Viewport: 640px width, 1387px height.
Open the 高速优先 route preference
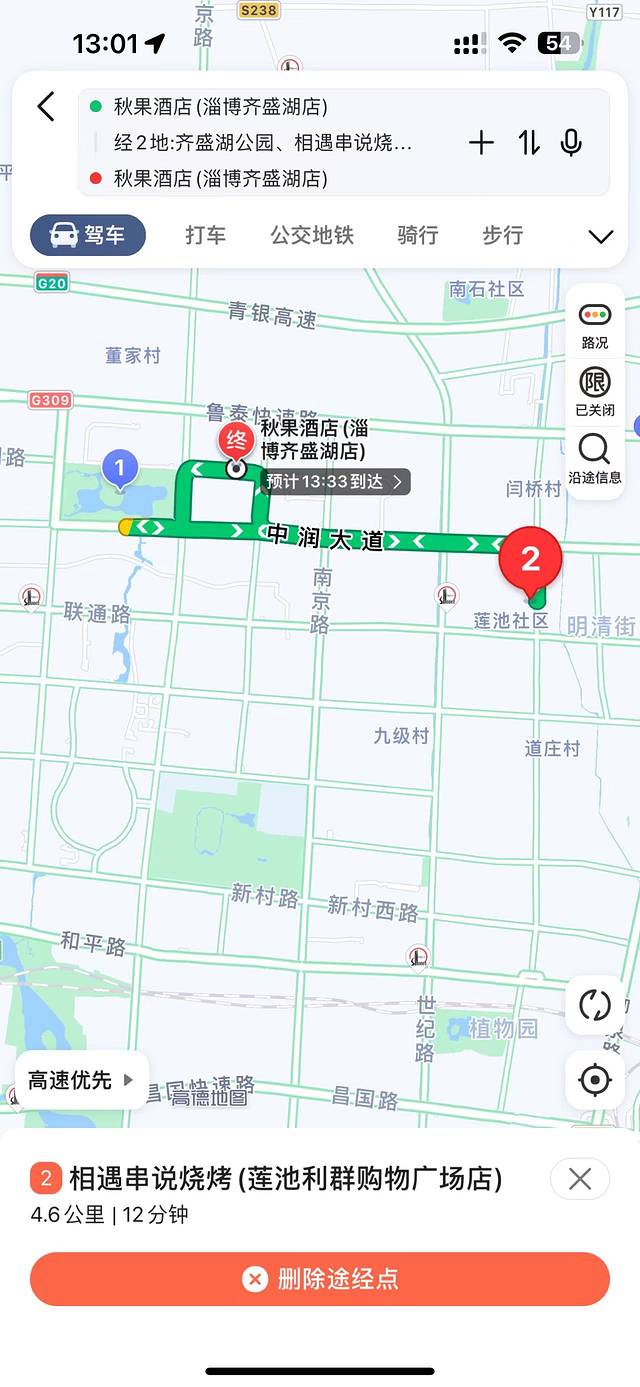pos(82,1080)
